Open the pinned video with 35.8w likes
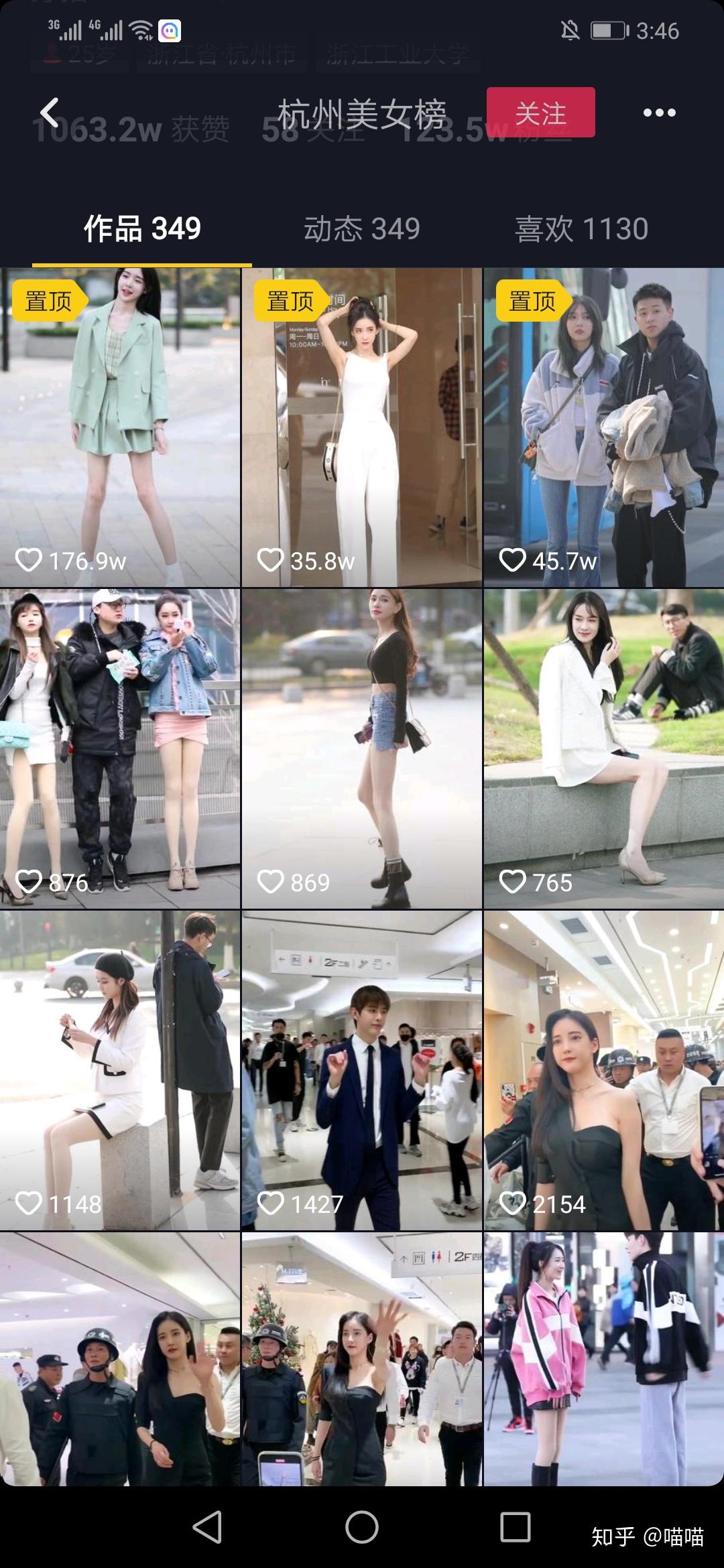724x1568 pixels. coord(361,428)
